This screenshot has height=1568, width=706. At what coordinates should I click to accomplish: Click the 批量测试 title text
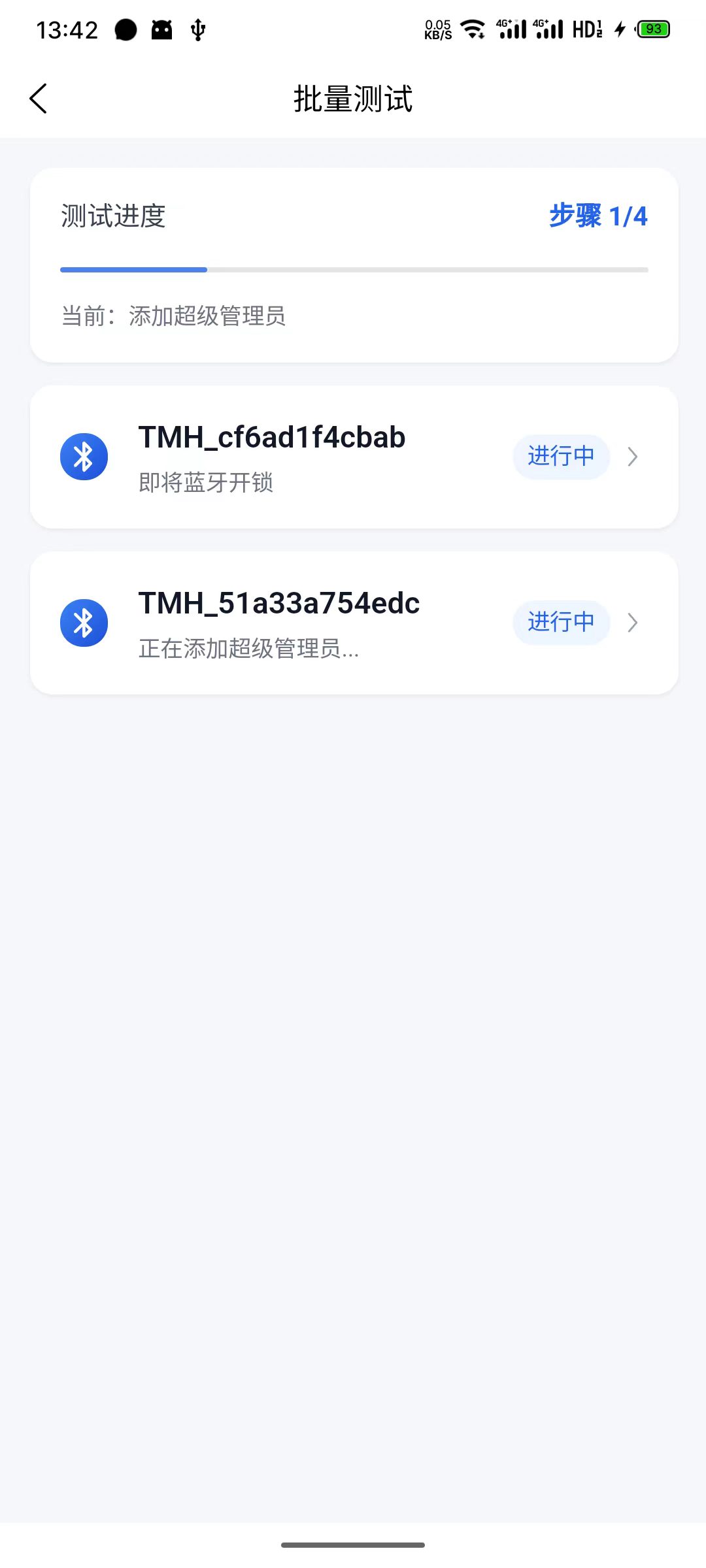click(x=353, y=99)
